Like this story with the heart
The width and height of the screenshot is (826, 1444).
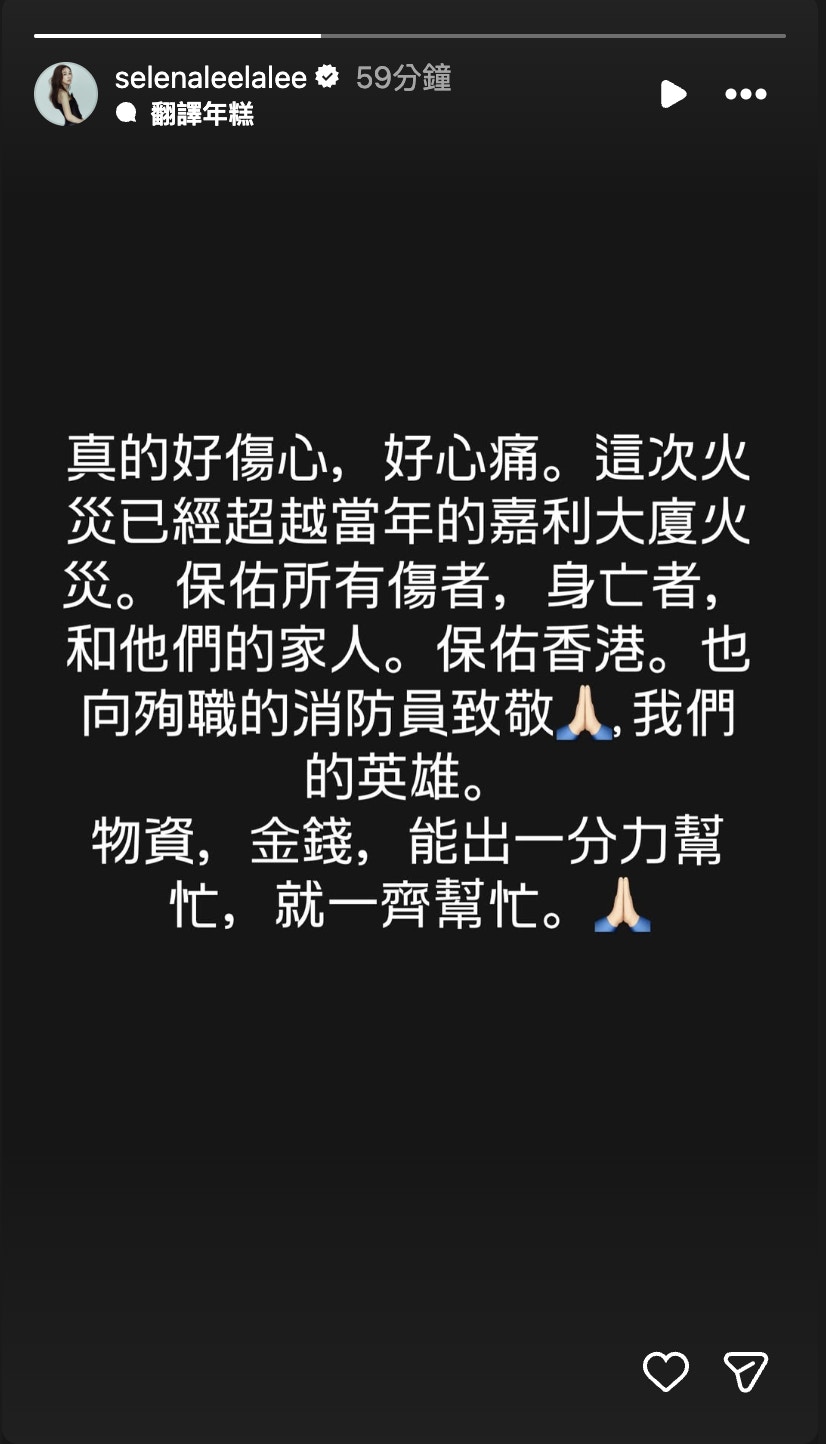pyautogui.click(x=666, y=1371)
